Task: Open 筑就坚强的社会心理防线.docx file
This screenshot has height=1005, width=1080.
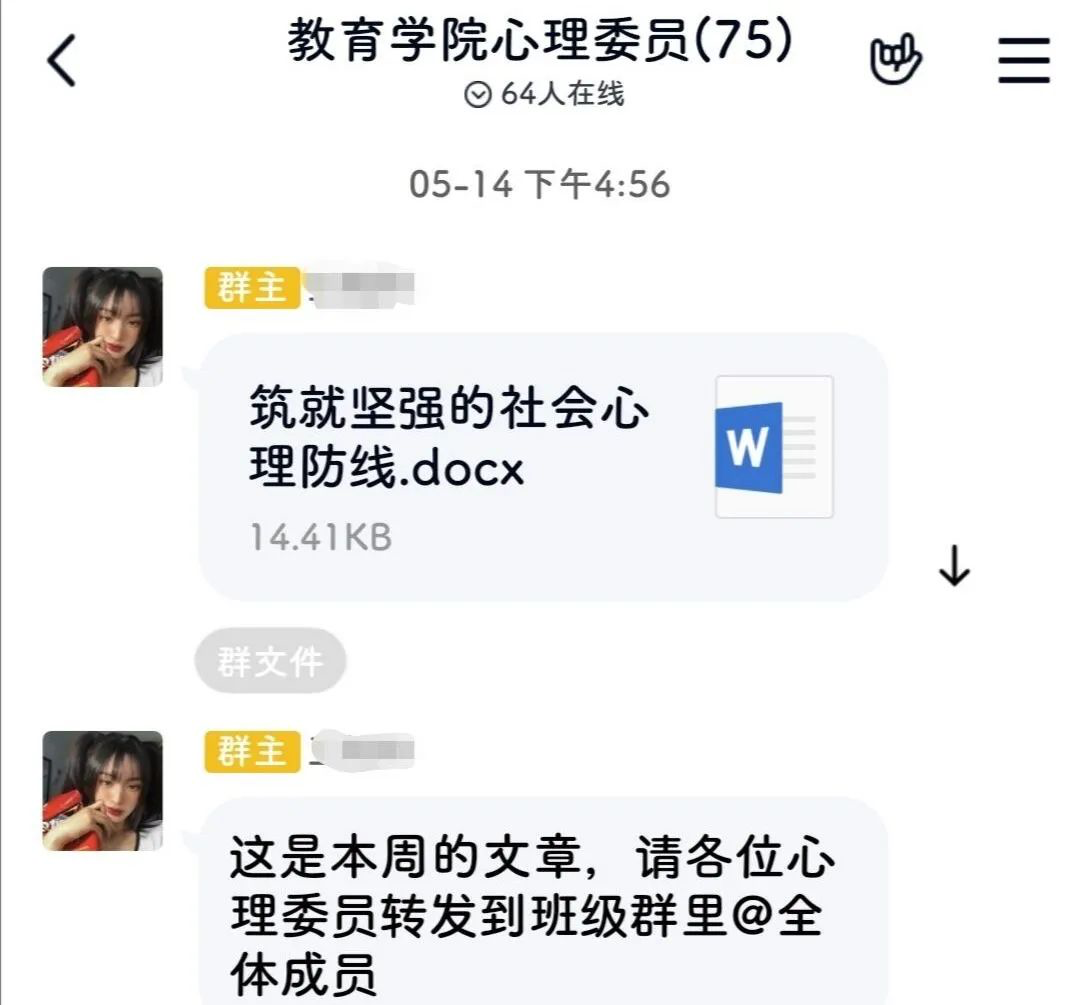Action: coord(542,466)
